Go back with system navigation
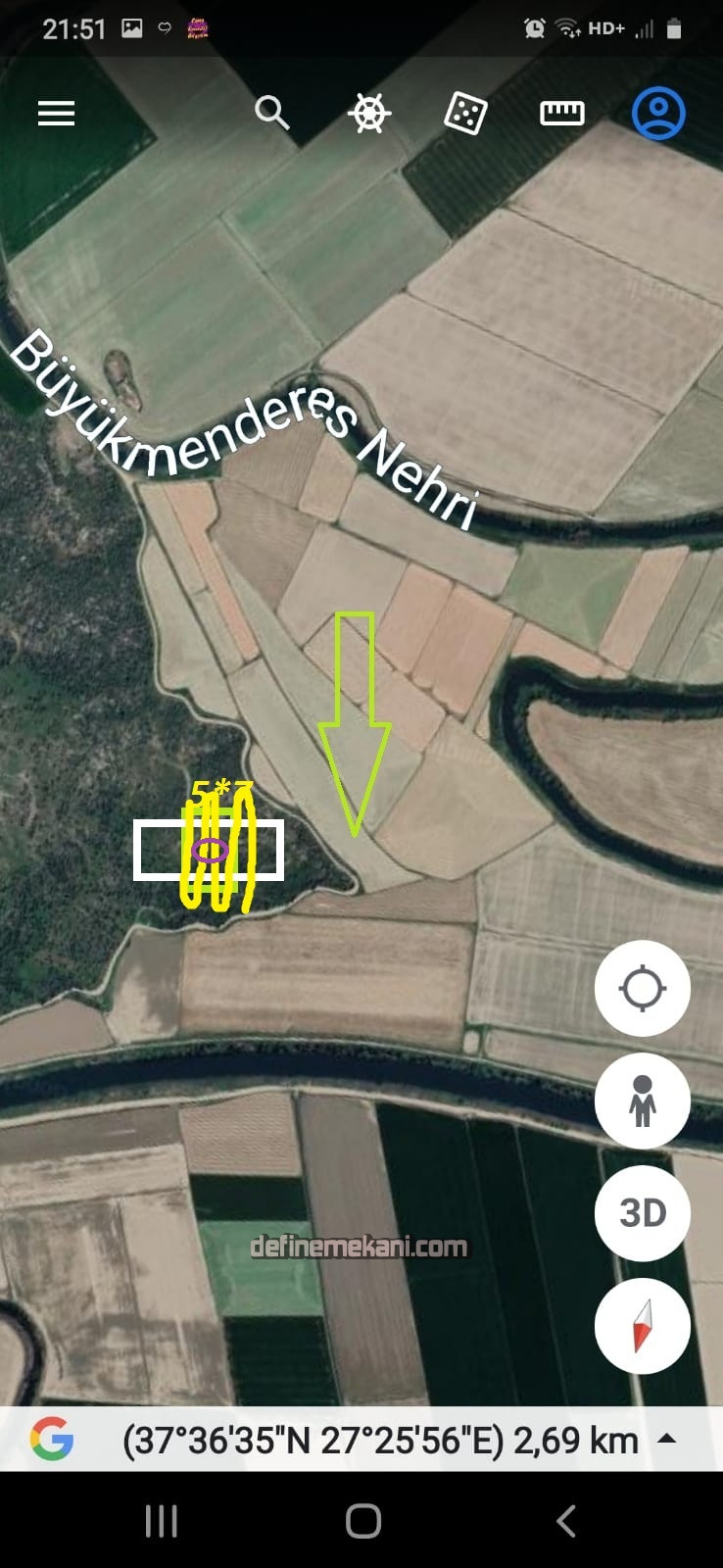This screenshot has height=1568, width=723. coord(565,1521)
